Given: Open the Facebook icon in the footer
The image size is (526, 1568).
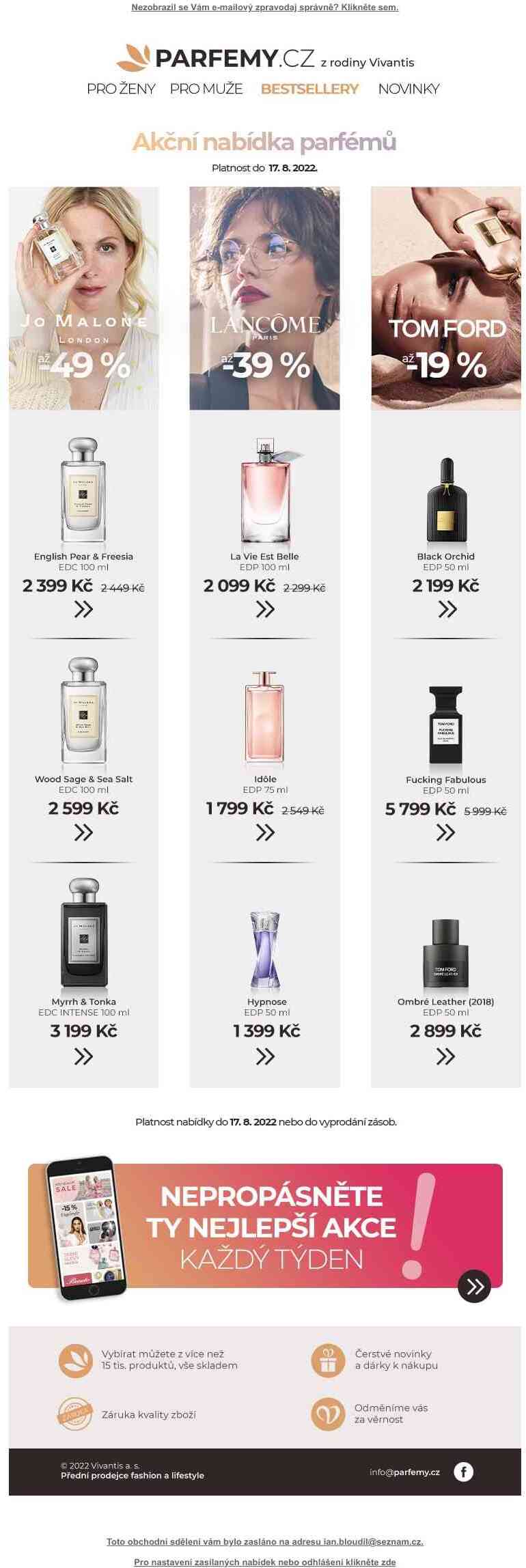Looking at the screenshot, I should (463, 1472).
